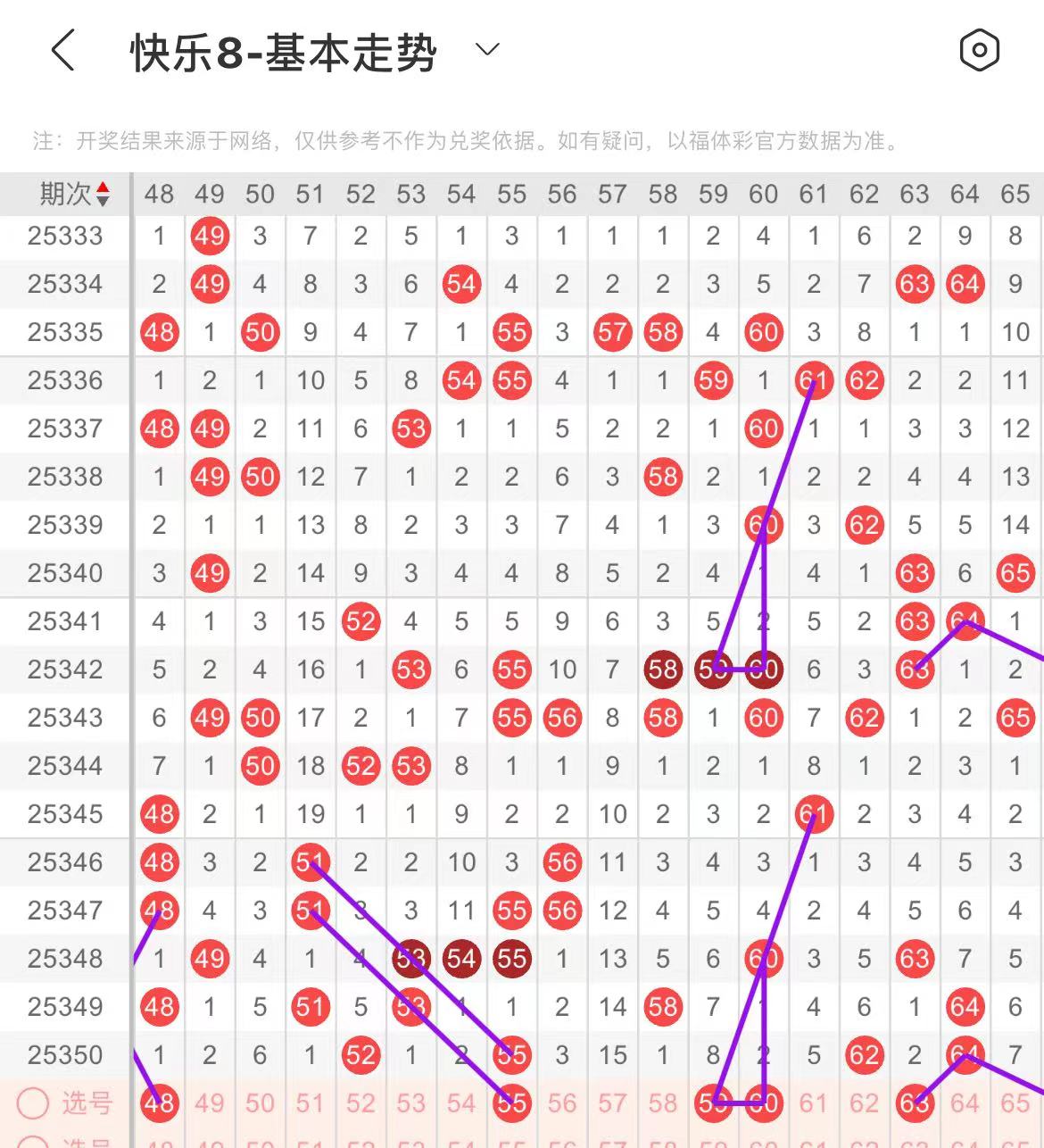Toggle the 期次 sort order arrows
This screenshot has height=1148, width=1044.
pyautogui.click(x=103, y=194)
